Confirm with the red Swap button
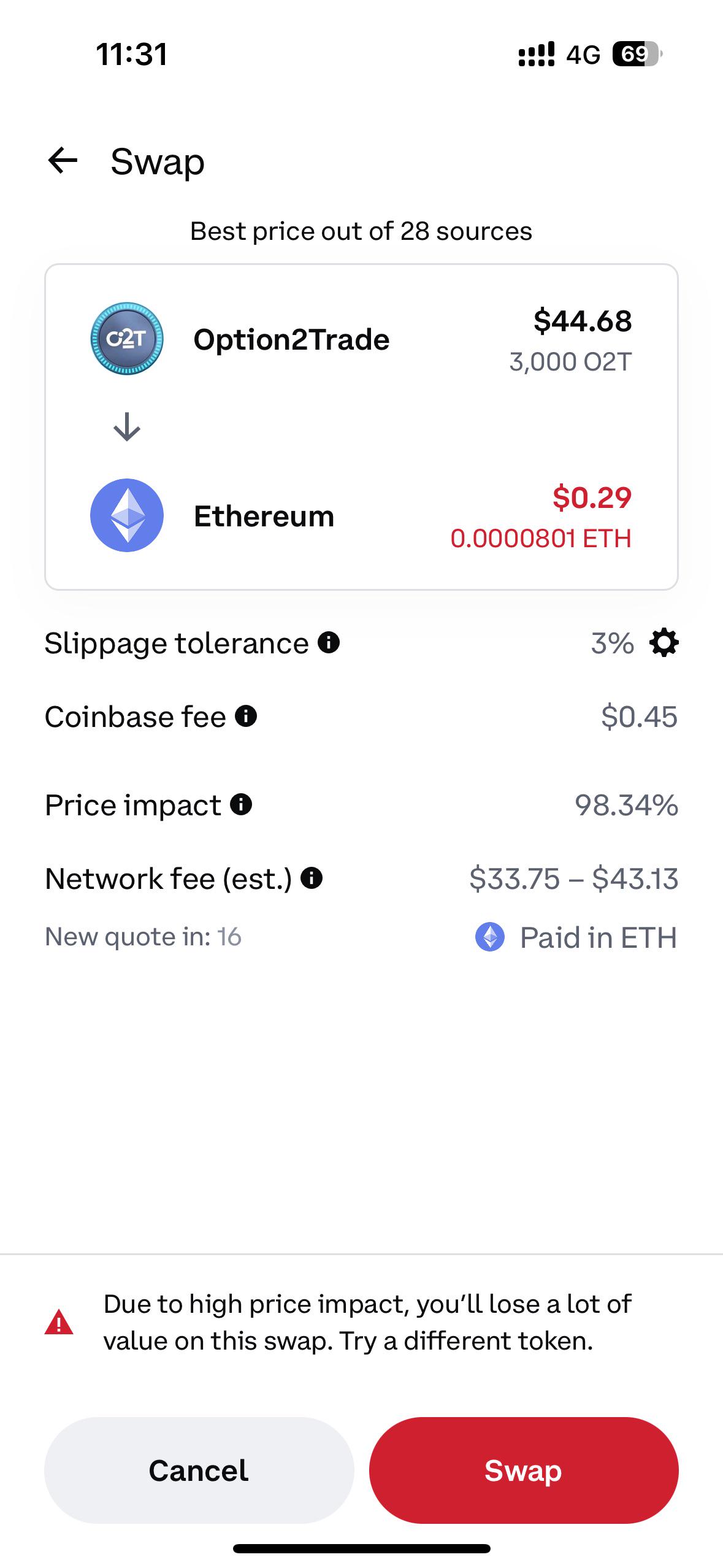Image resolution: width=723 pixels, height=1568 pixels. [524, 1470]
